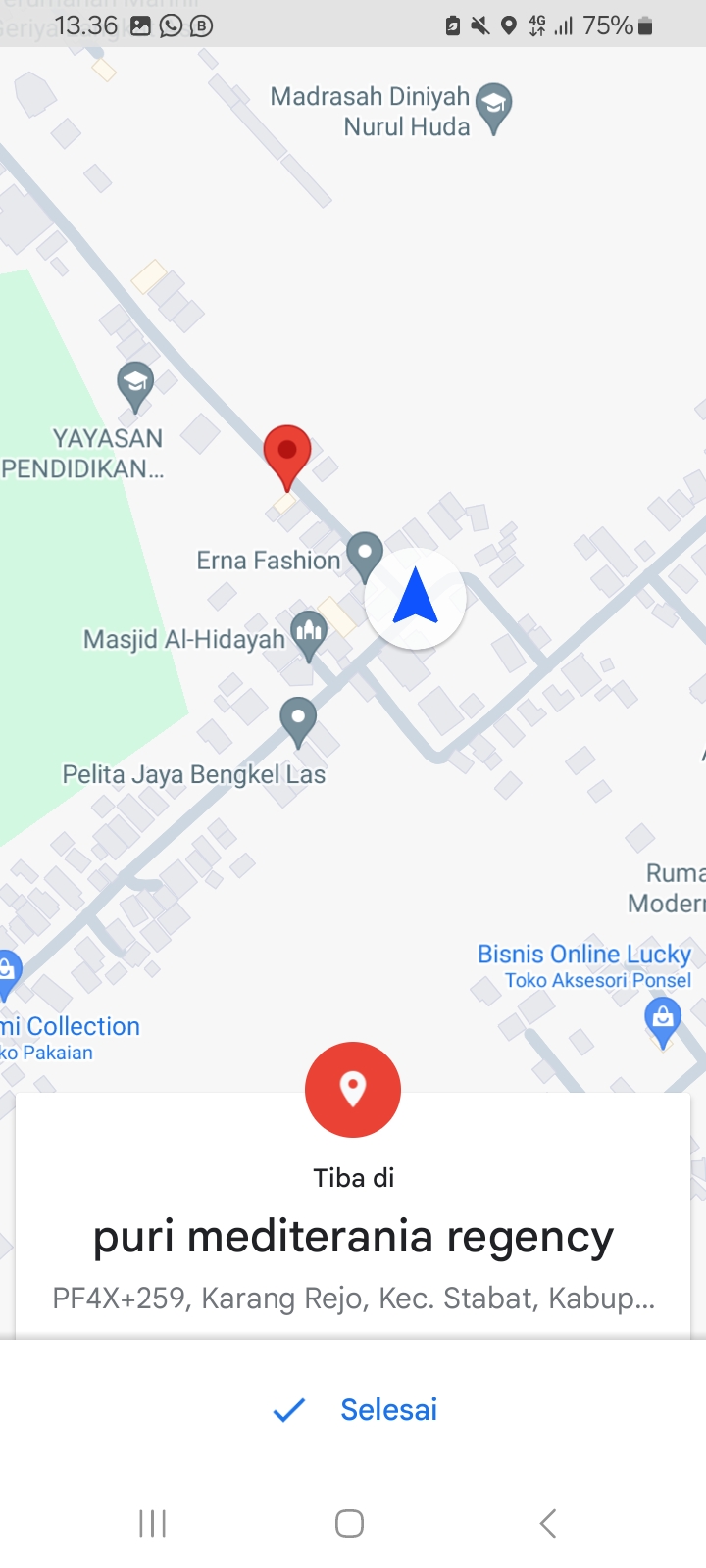Tap Selesai to finish navigation
Viewport: 706px width, 1568px height.
coord(354,1409)
